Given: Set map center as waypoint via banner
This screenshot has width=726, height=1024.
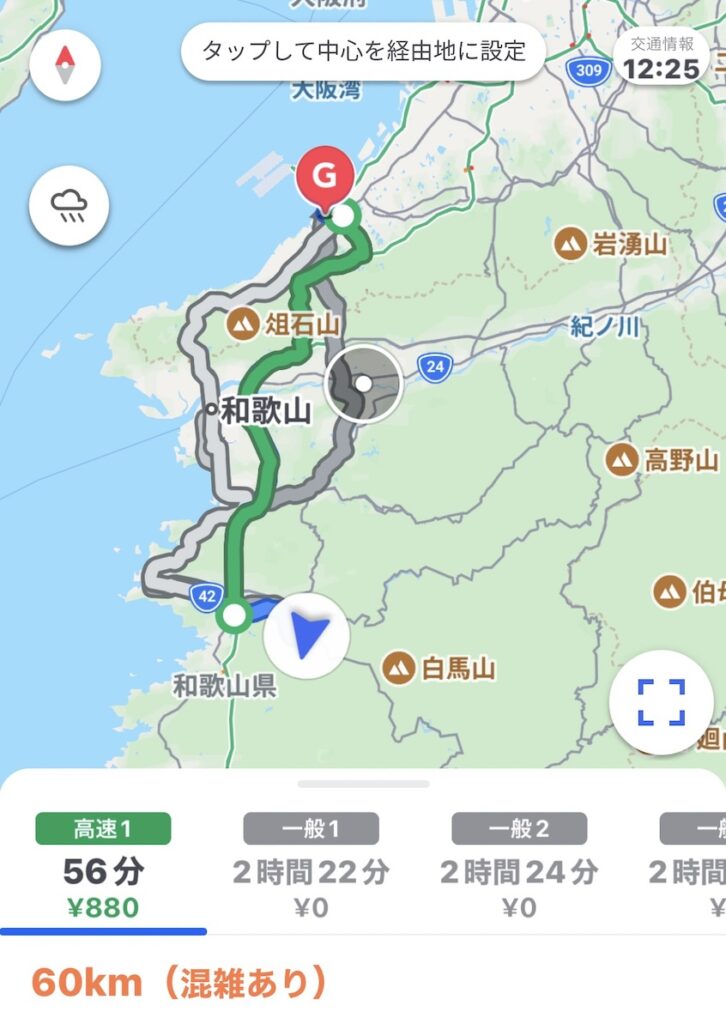Looking at the screenshot, I should [364, 52].
